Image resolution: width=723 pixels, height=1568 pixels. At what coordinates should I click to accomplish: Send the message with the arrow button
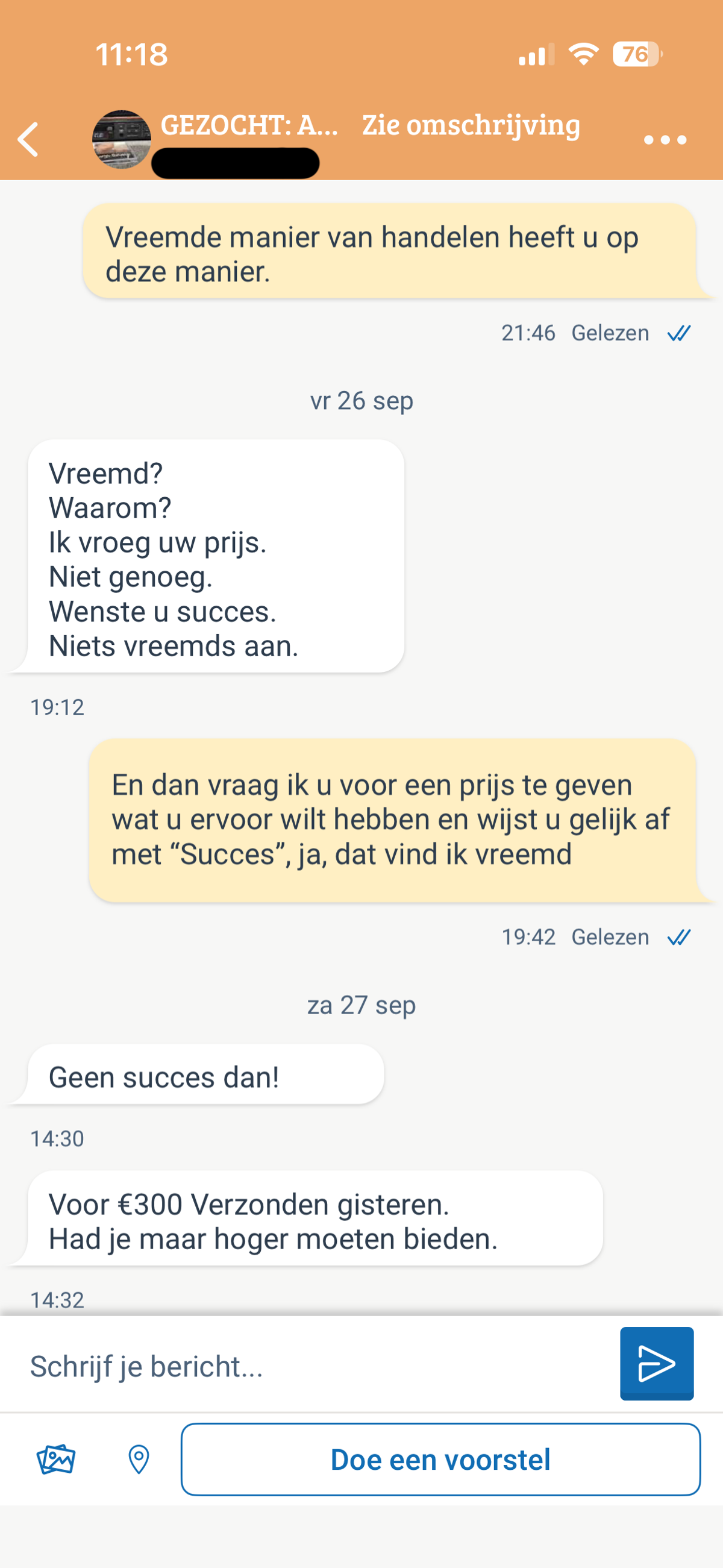[x=656, y=1364]
